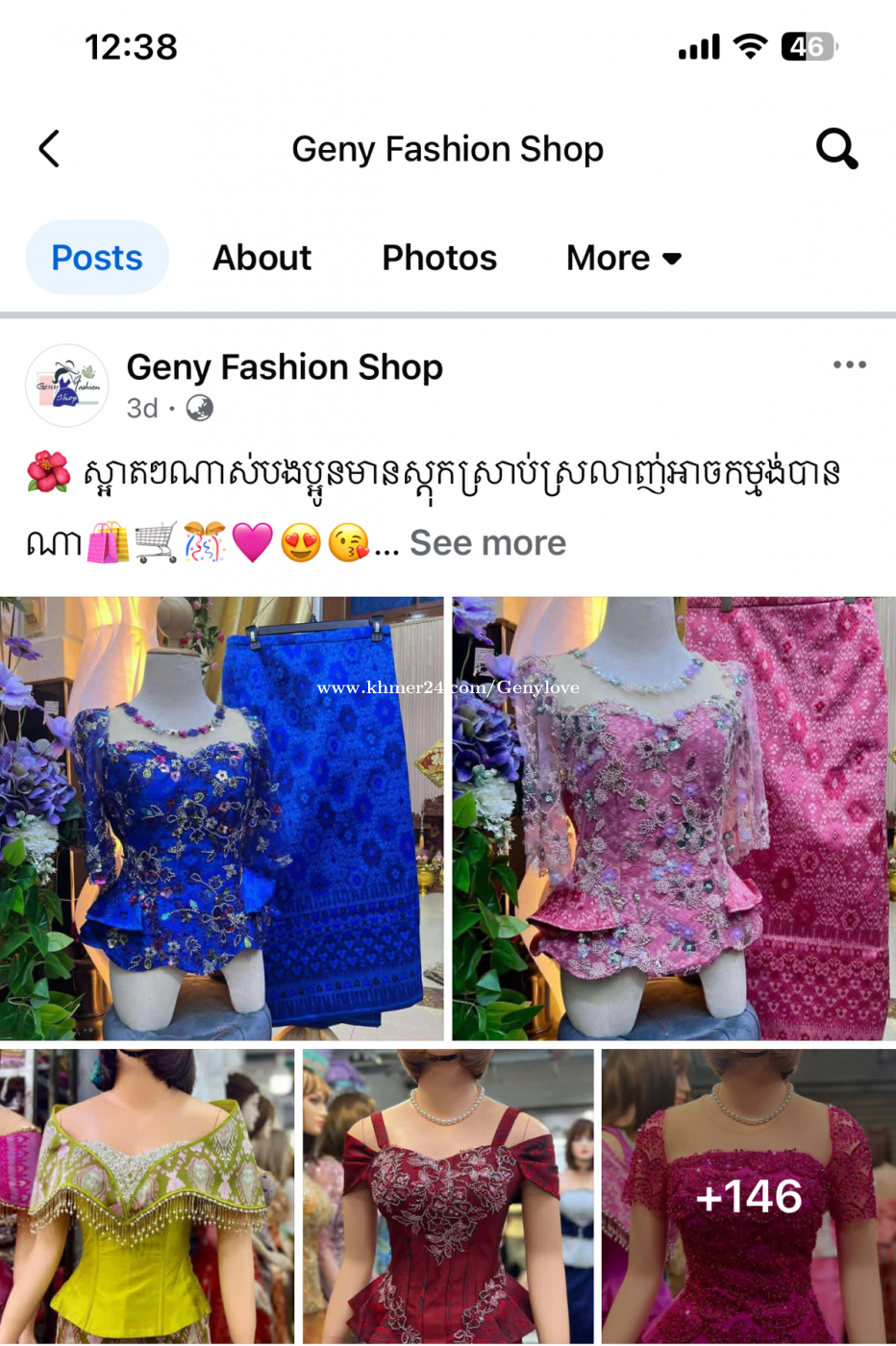
Task: Tap the Geny Fashion Shop post author name
Action: pos(285,367)
